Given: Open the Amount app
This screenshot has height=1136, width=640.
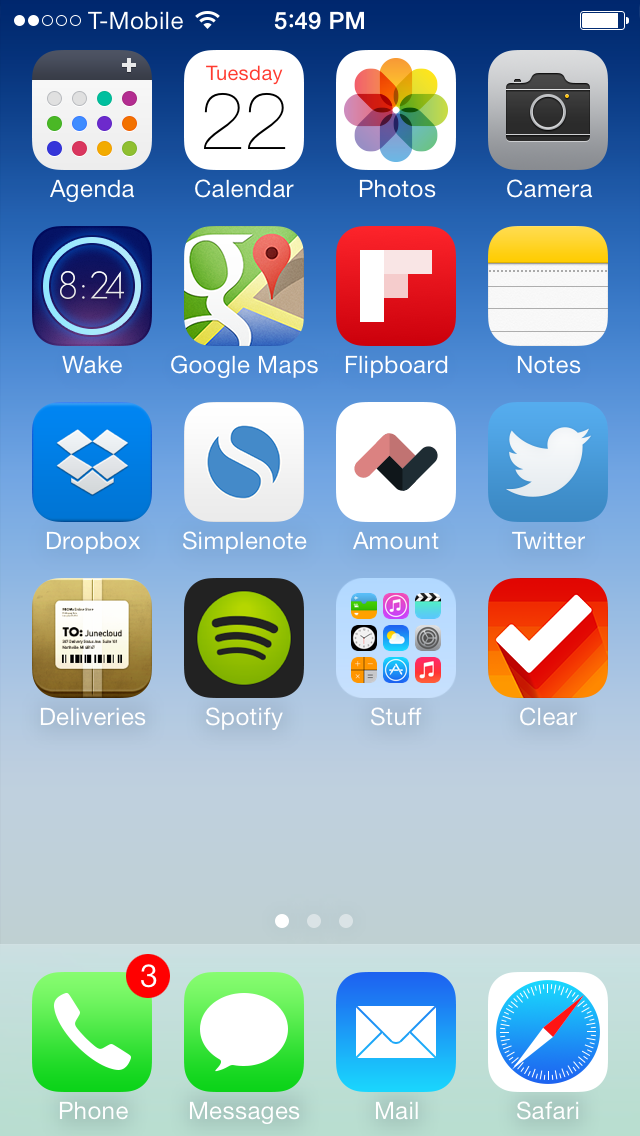Looking at the screenshot, I should 396,462.
